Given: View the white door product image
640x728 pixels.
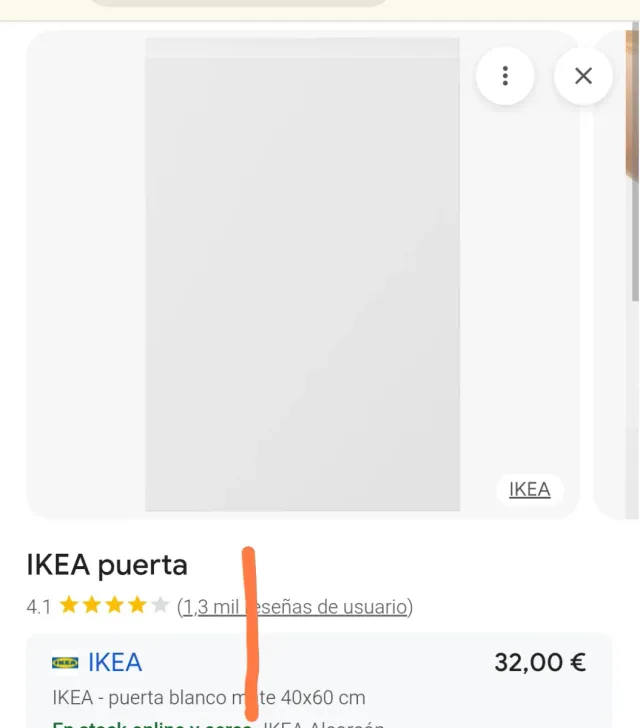Looking at the screenshot, I should [x=302, y=275].
